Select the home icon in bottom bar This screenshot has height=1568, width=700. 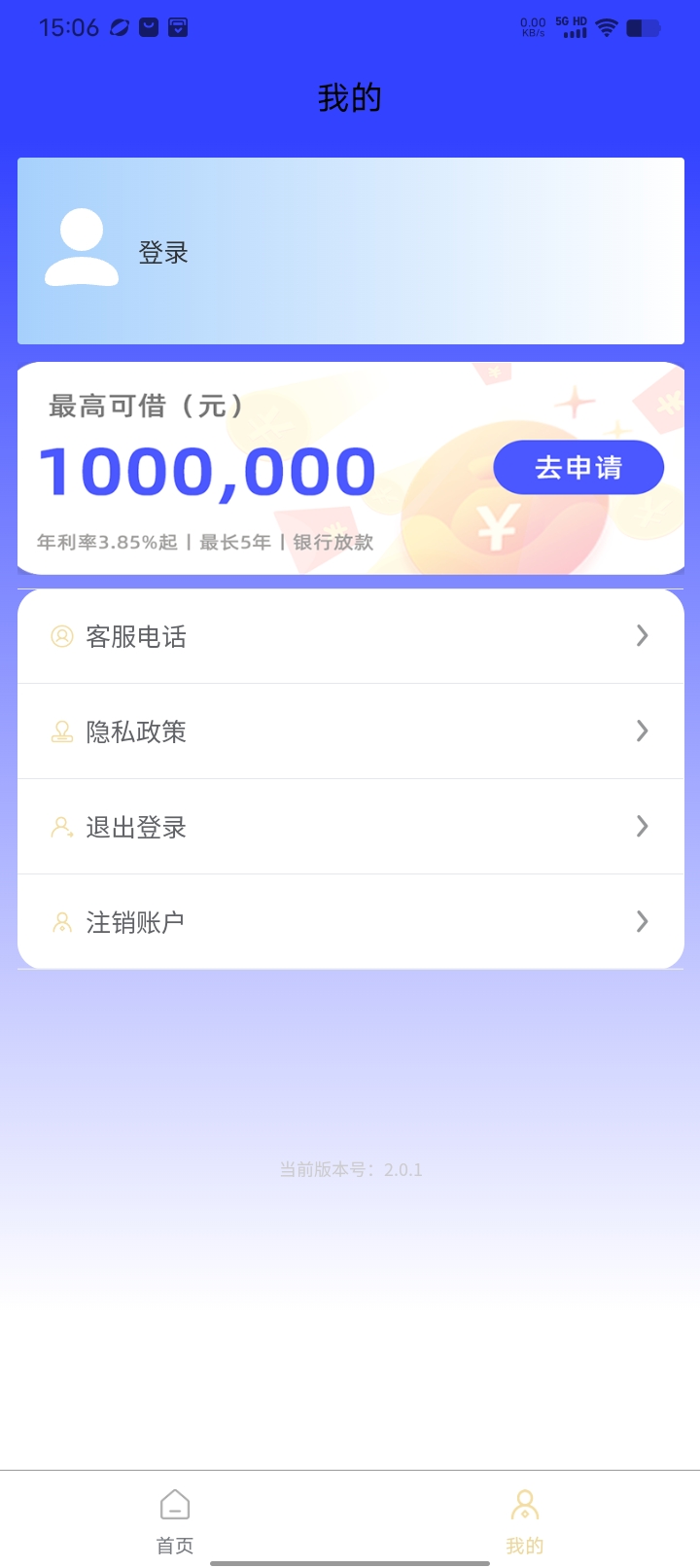[173, 1504]
